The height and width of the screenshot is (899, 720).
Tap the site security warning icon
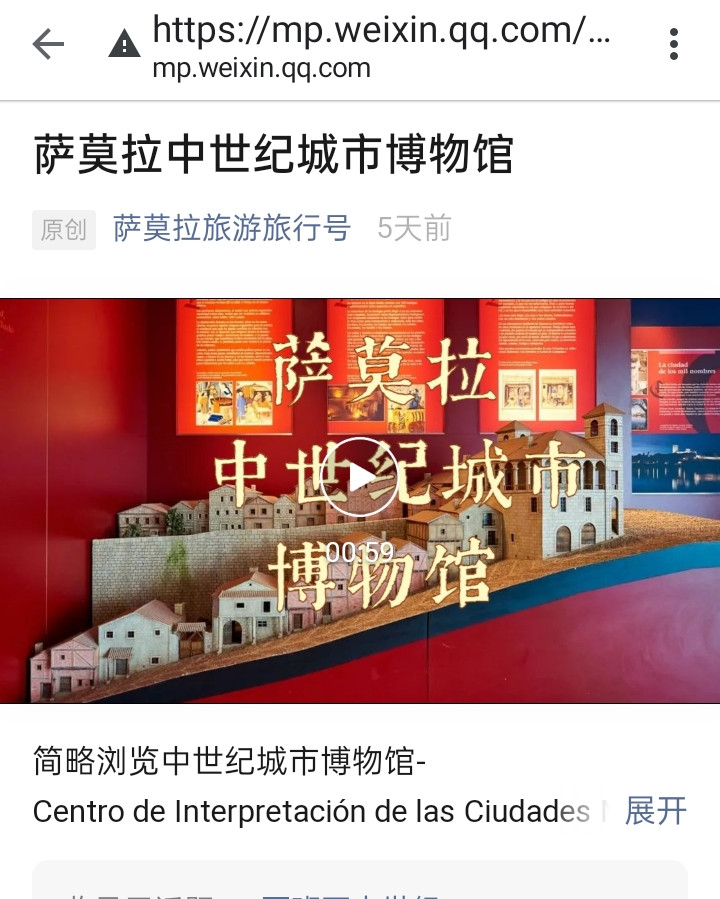124,44
